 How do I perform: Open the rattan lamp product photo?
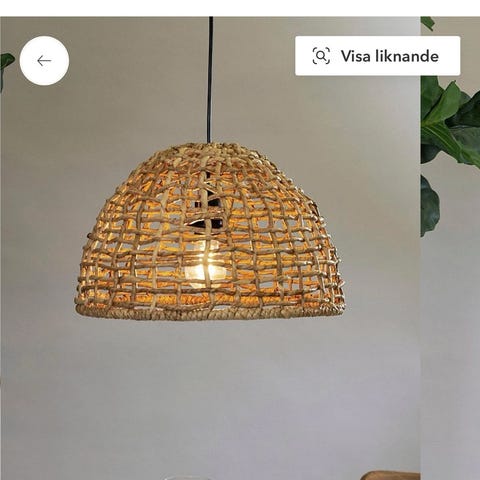(x=210, y=248)
